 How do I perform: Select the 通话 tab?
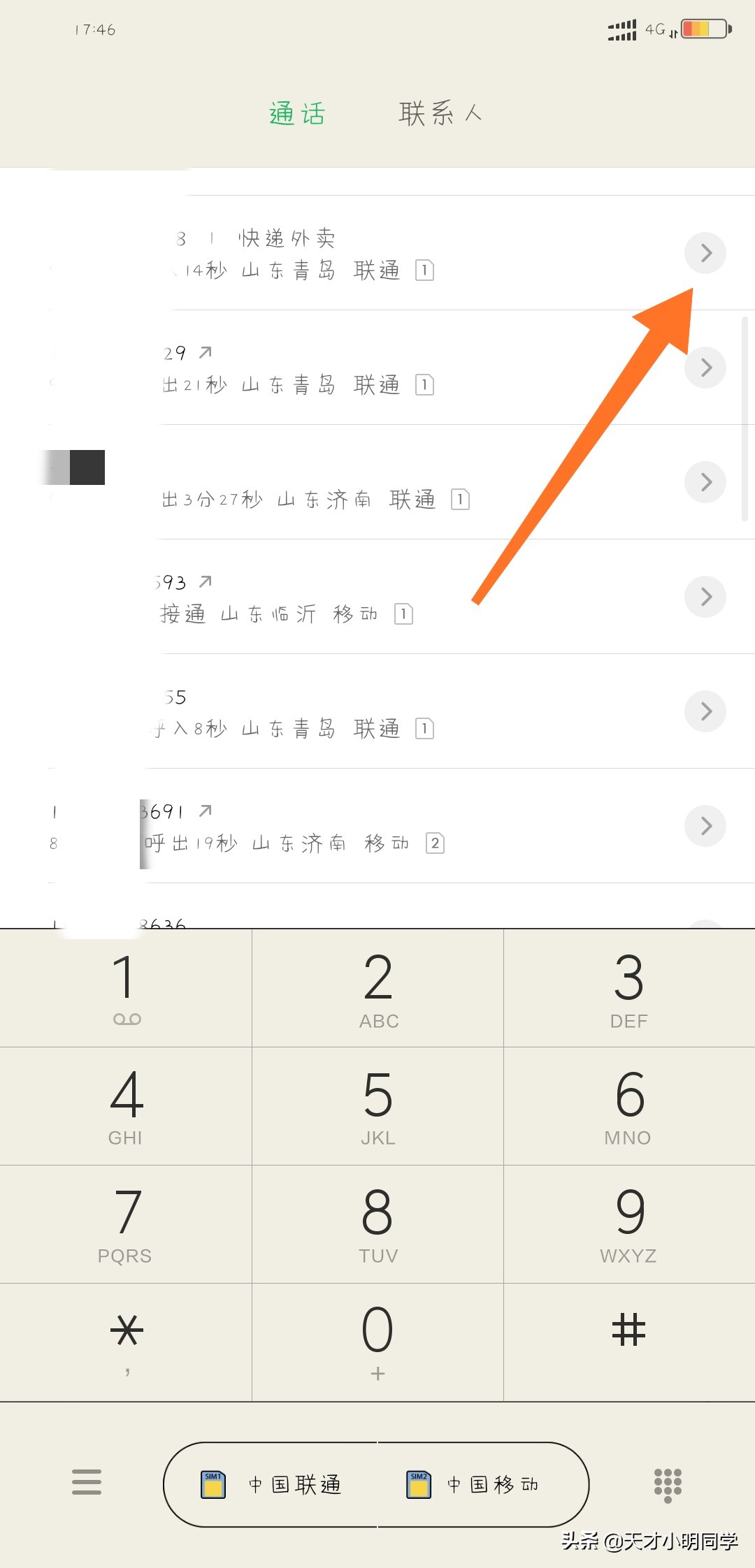[297, 113]
